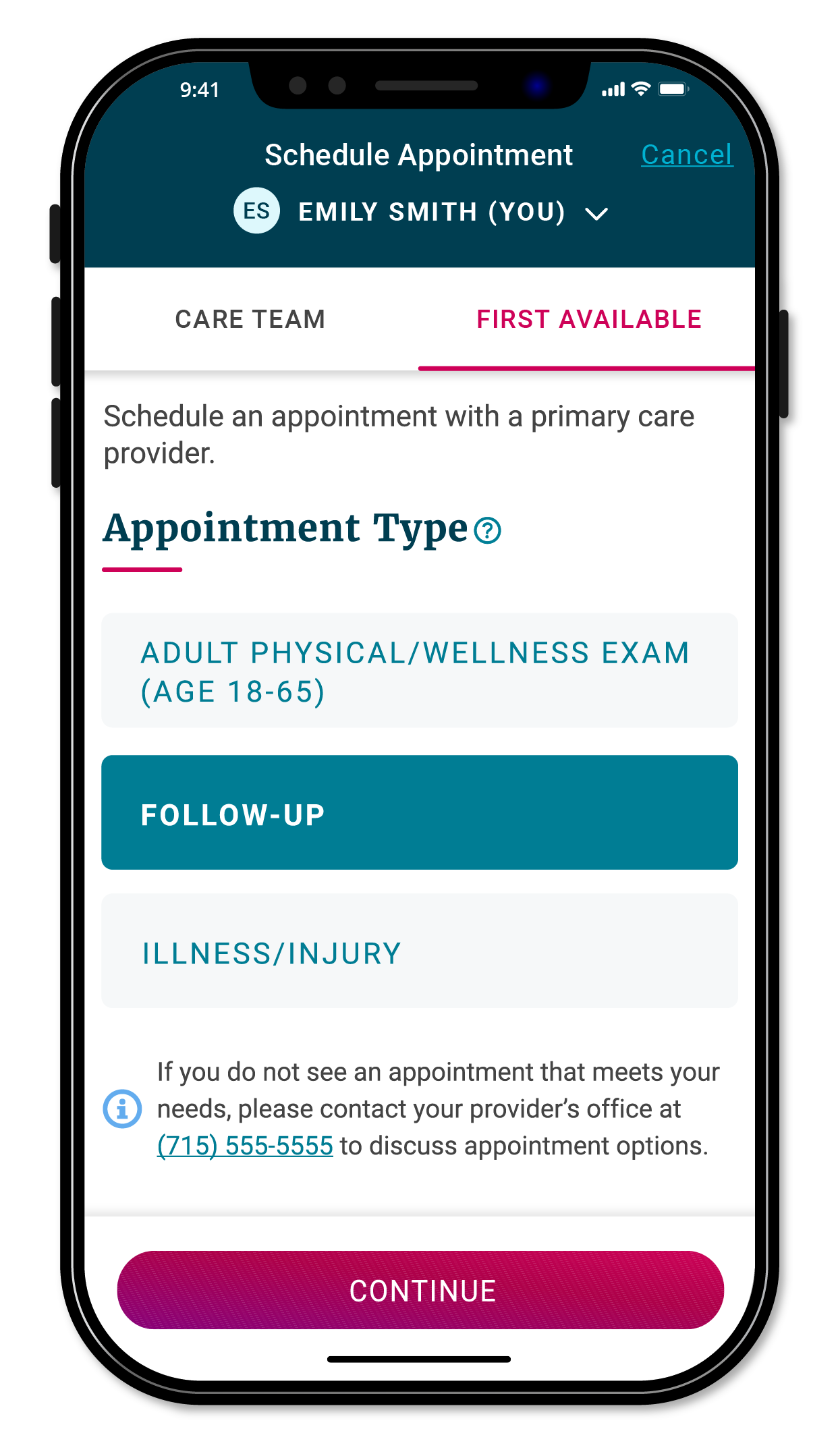
Task: Expand the Emily Smith patient dropdown
Action: [x=596, y=214]
